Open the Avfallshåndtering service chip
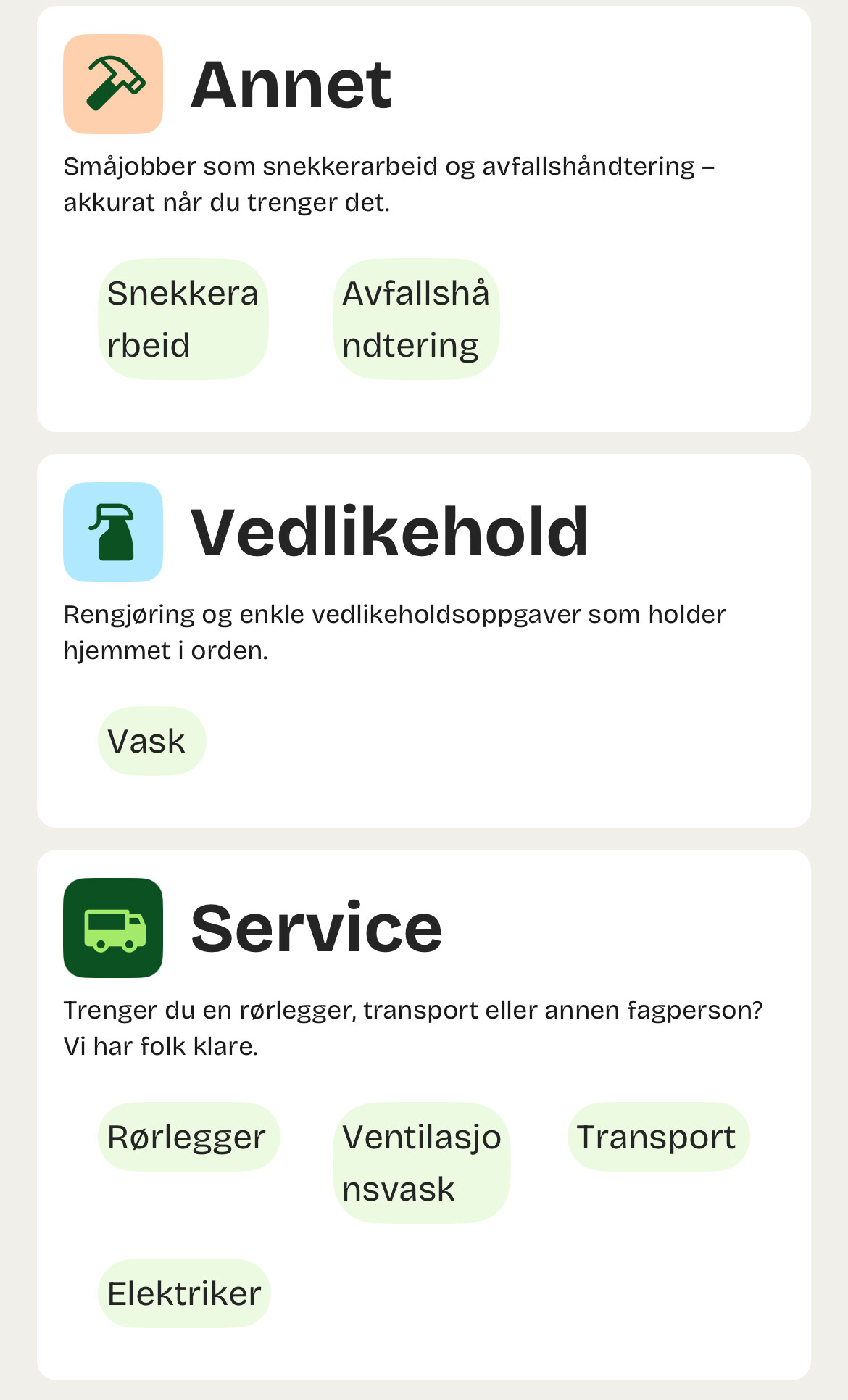The width and height of the screenshot is (848, 1400). pyautogui.click(x=416, y=319)
